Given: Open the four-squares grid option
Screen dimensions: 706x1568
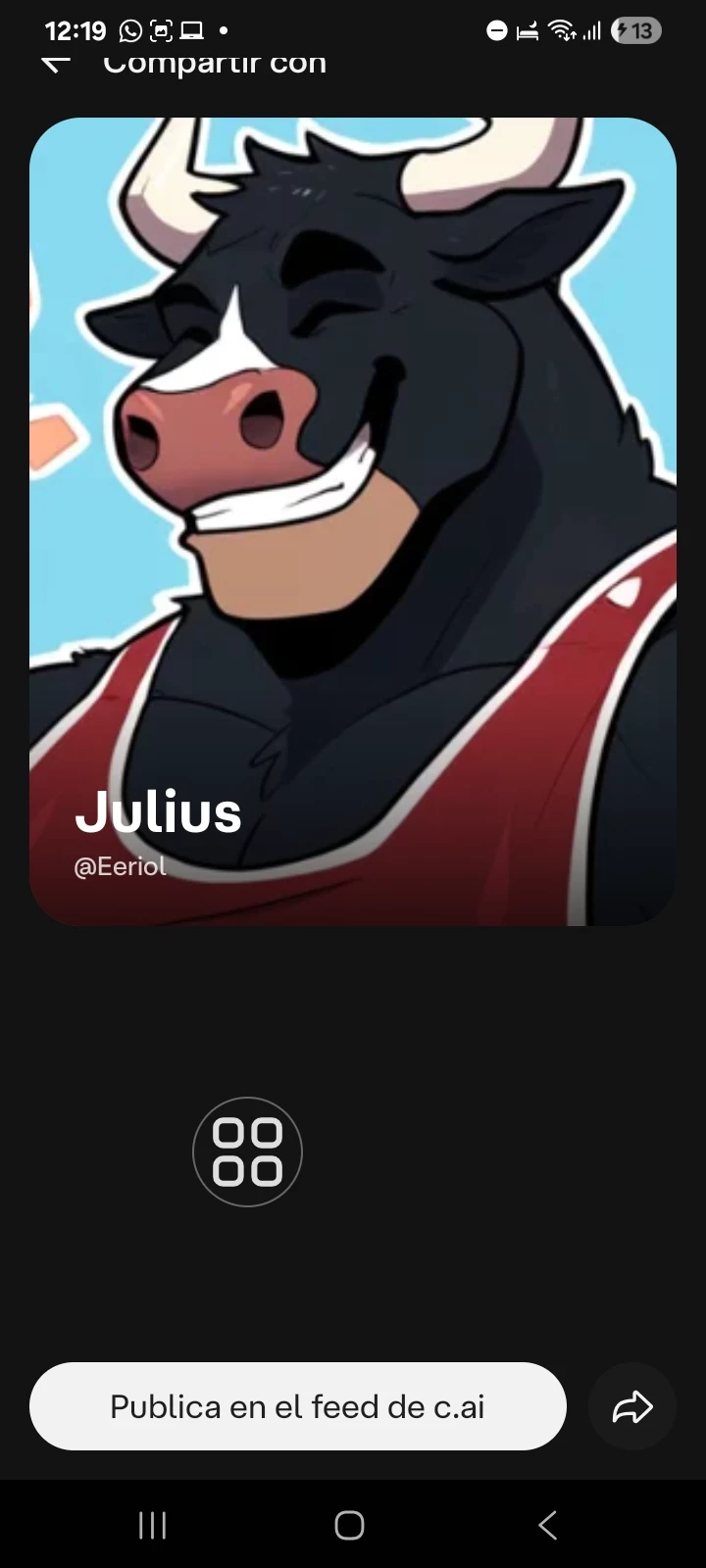Looking at the screenshot, I should pyautogui.click(x=247, y=1151).
